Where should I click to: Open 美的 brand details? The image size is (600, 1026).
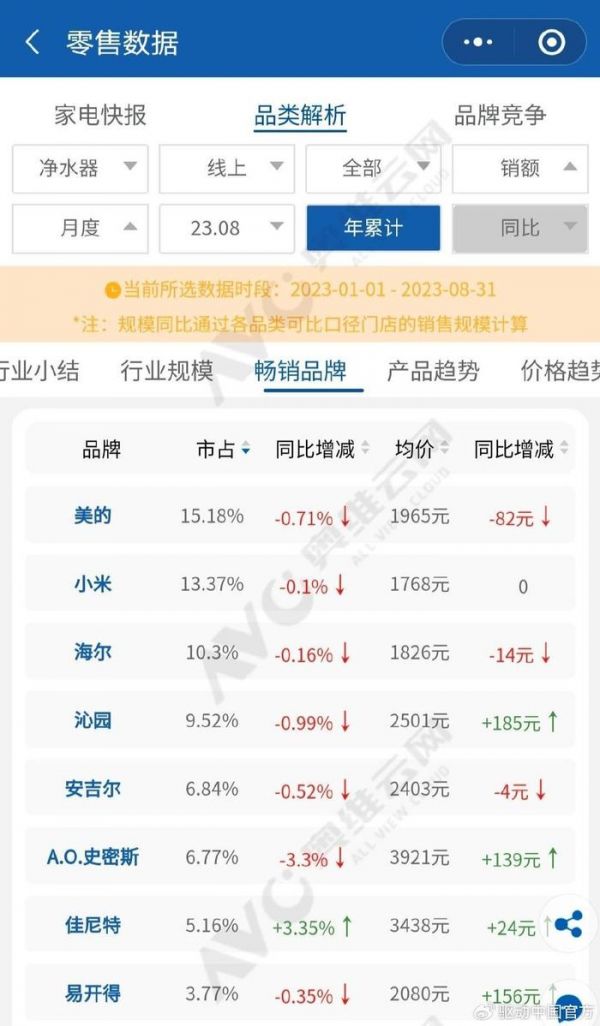click(93, 516)
